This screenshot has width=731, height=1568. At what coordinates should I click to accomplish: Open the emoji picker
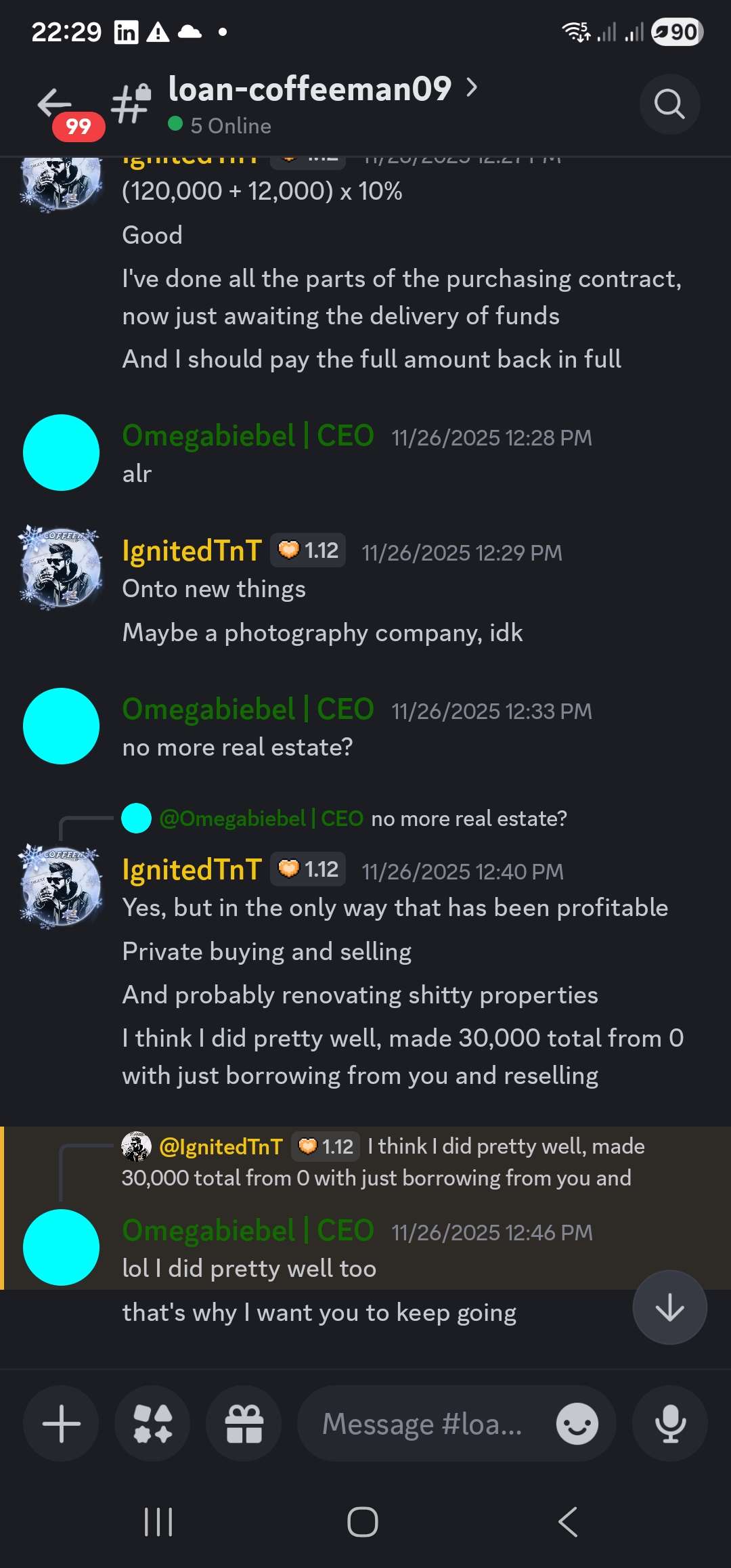(x=577, y=1423)
